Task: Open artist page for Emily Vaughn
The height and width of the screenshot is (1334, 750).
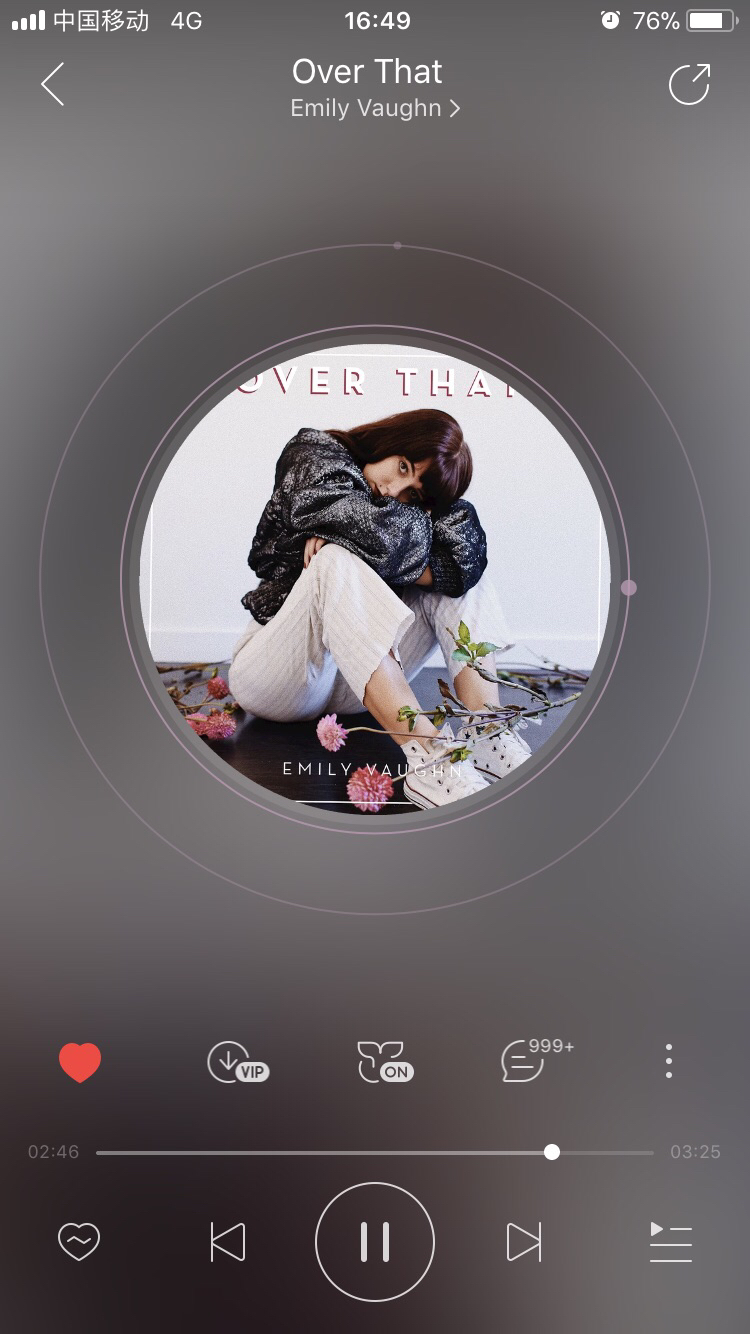Action: click(374, 108)
